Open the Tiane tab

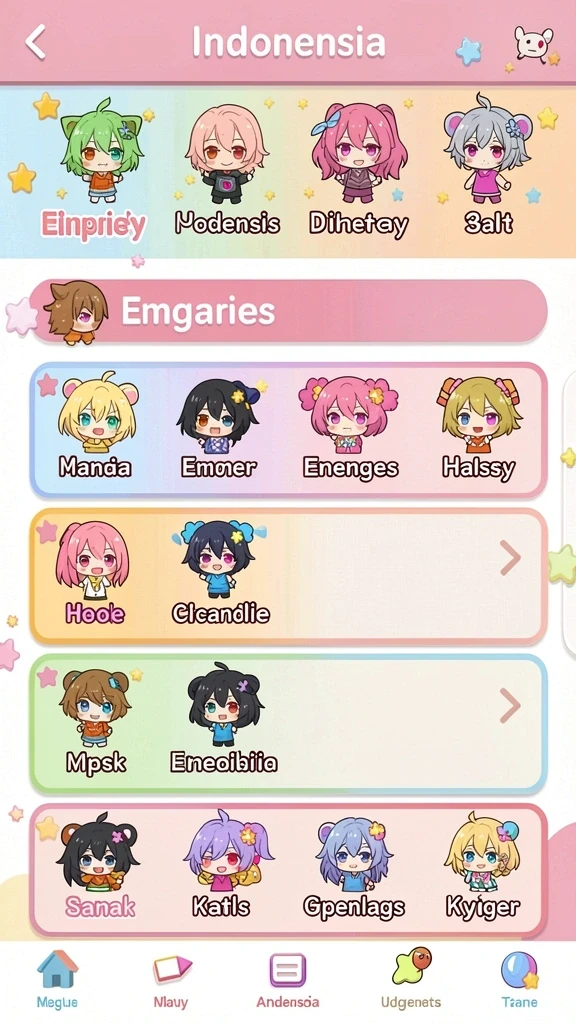pos(520,978)
